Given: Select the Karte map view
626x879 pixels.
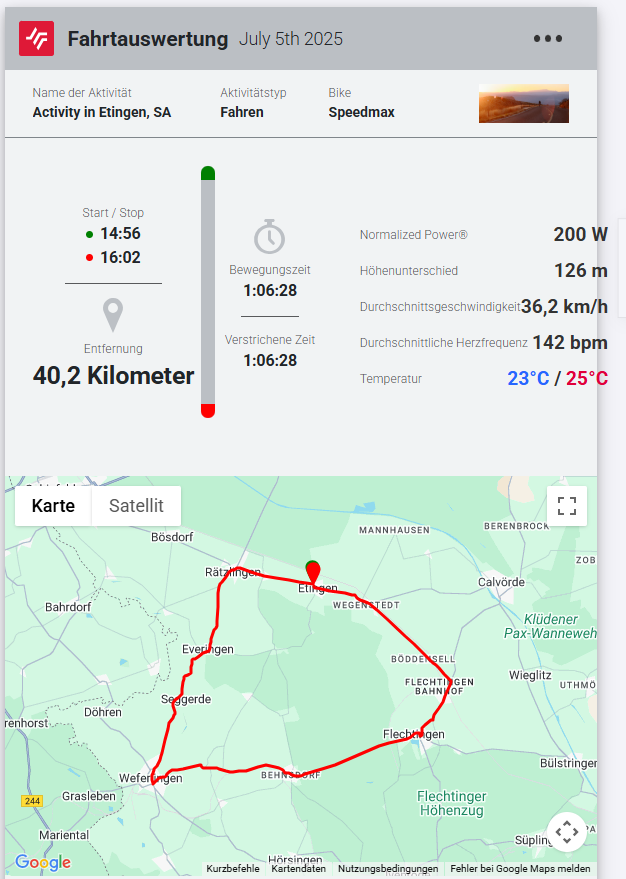Looking at the screenshot, I should (53, 506).
